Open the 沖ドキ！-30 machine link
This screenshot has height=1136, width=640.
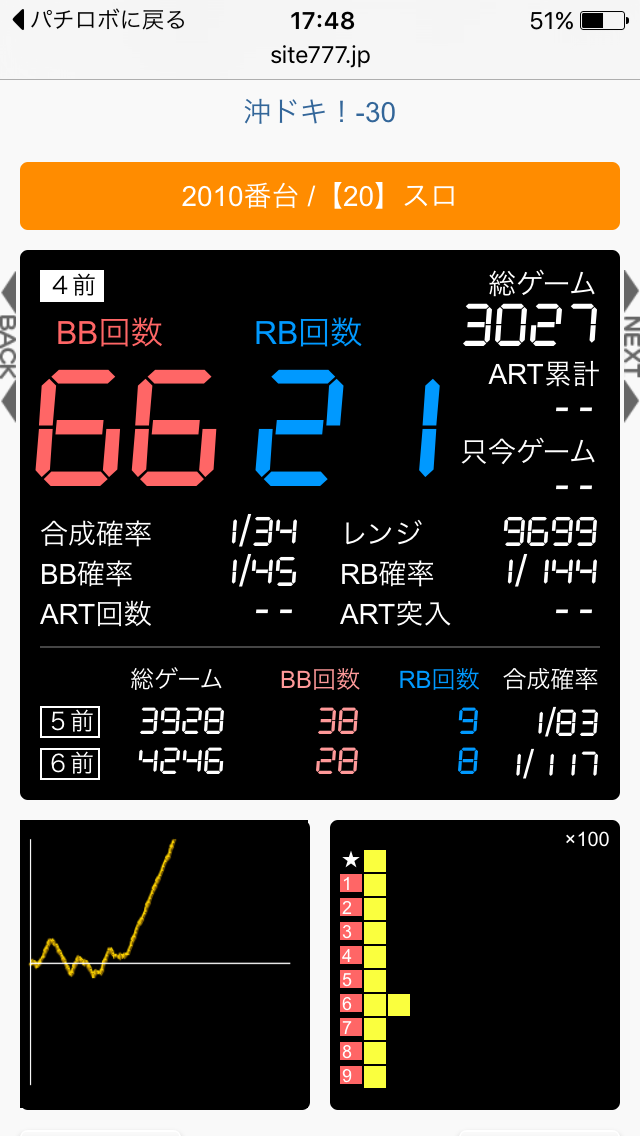tap(320, 112)
